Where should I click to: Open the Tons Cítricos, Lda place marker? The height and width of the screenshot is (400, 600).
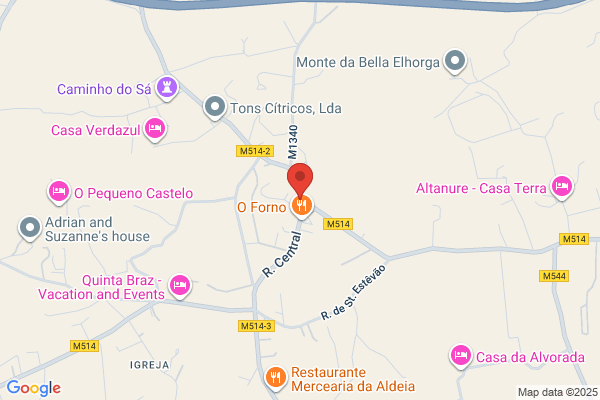pyautogui.click(x=214, y=107)
